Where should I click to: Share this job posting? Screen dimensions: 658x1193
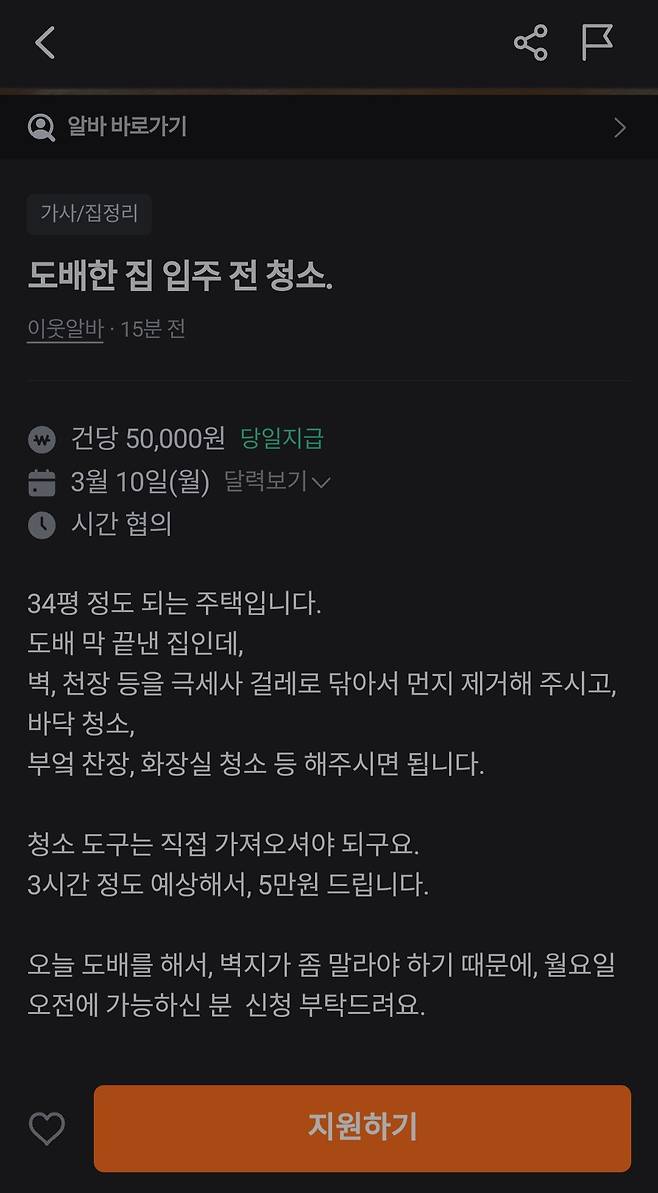530,43
